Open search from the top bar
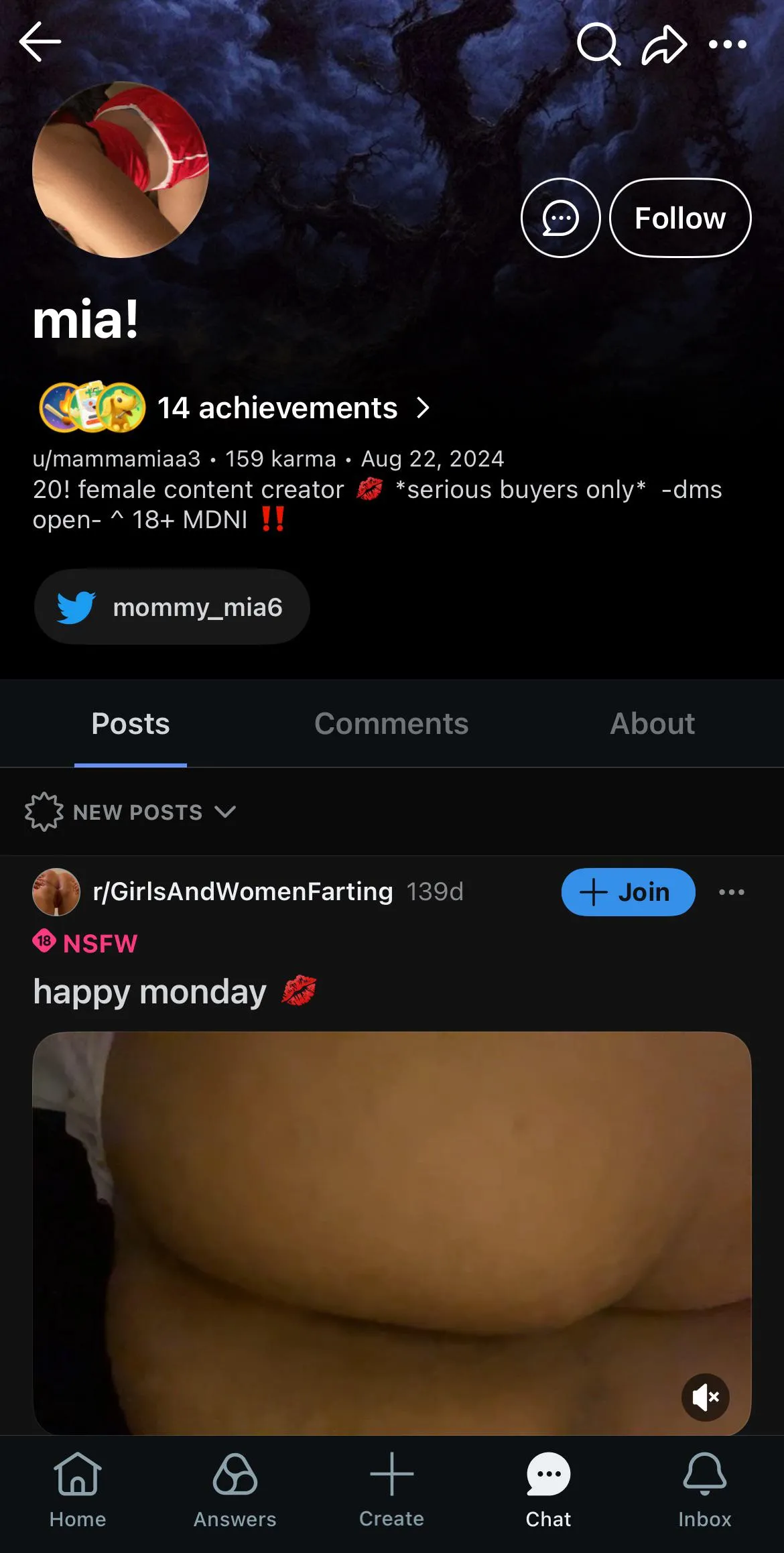 pos(598,44)
